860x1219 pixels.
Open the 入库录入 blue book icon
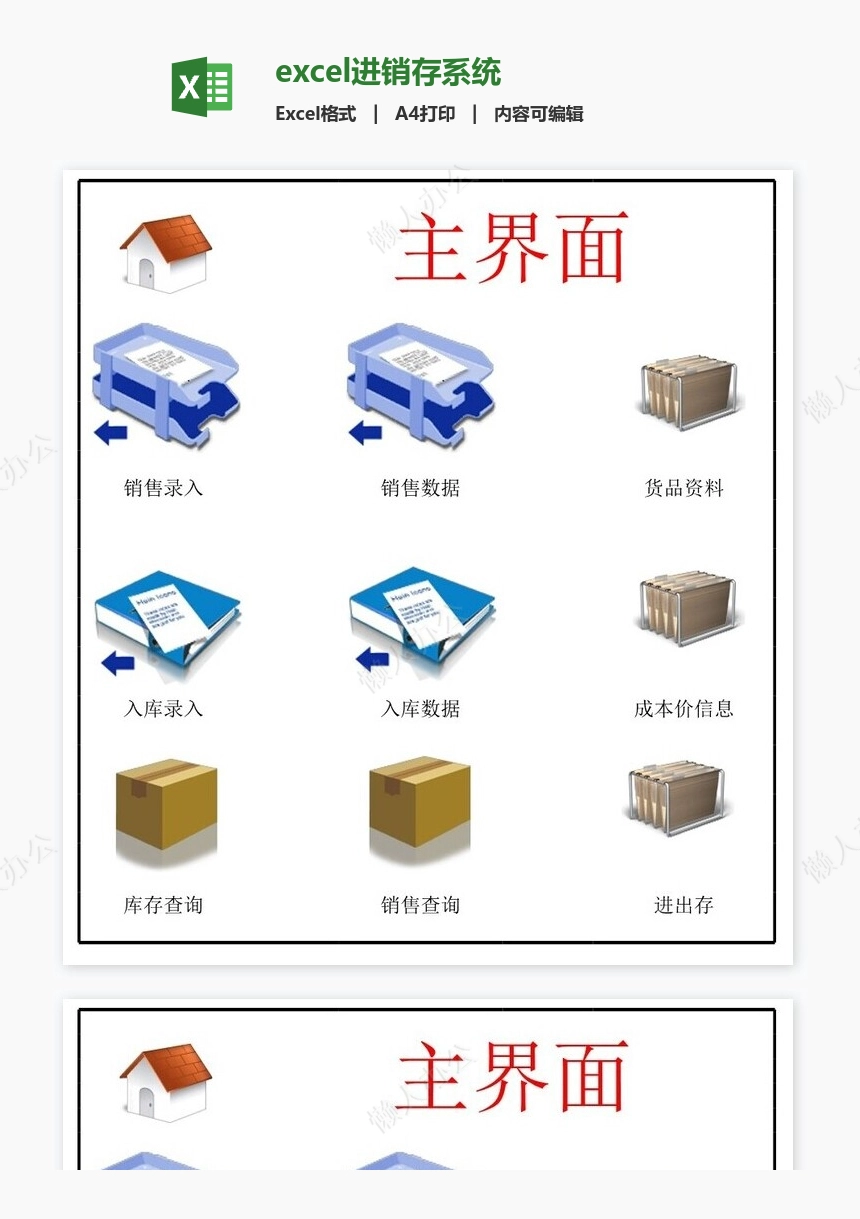(x=165, y=615)
